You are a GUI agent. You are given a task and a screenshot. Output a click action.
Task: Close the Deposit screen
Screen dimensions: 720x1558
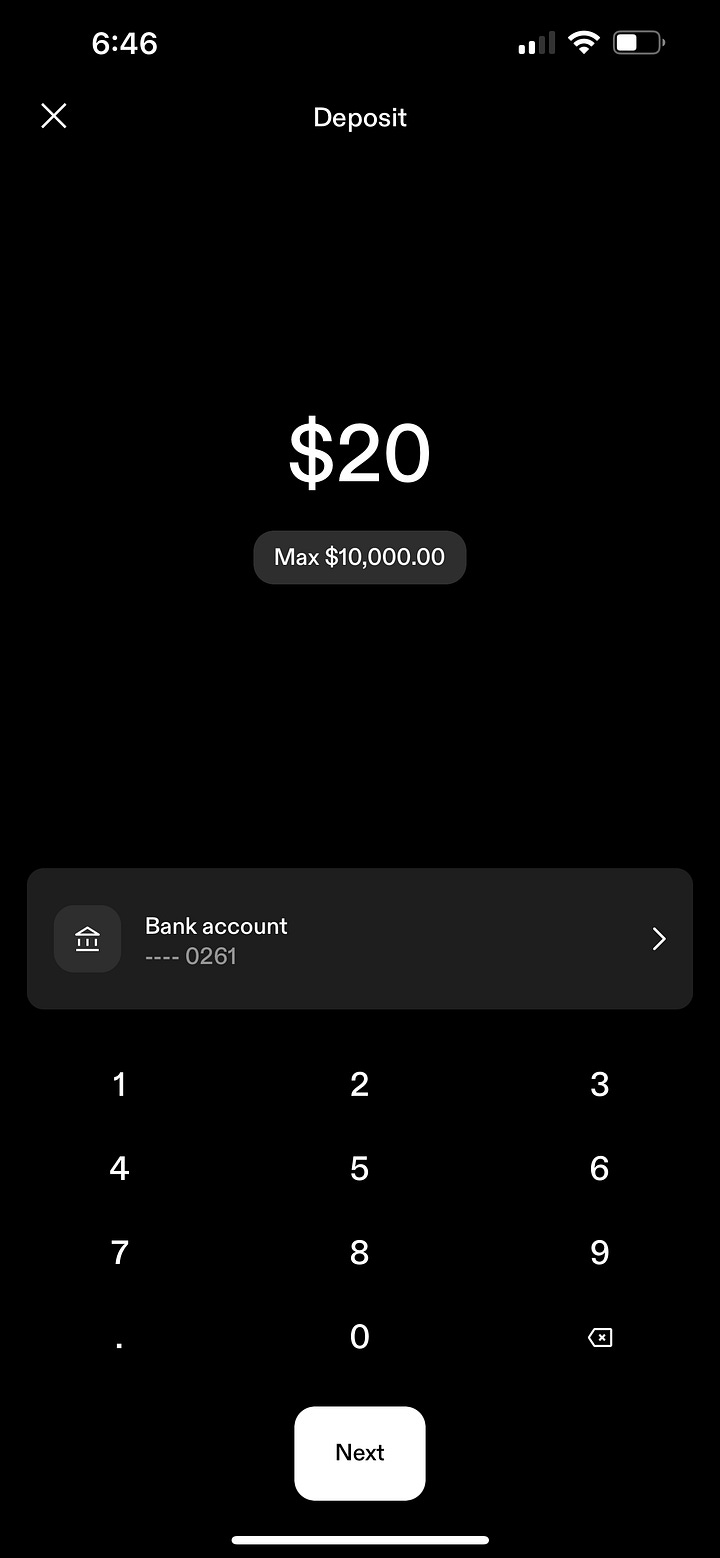pos(54,116)
